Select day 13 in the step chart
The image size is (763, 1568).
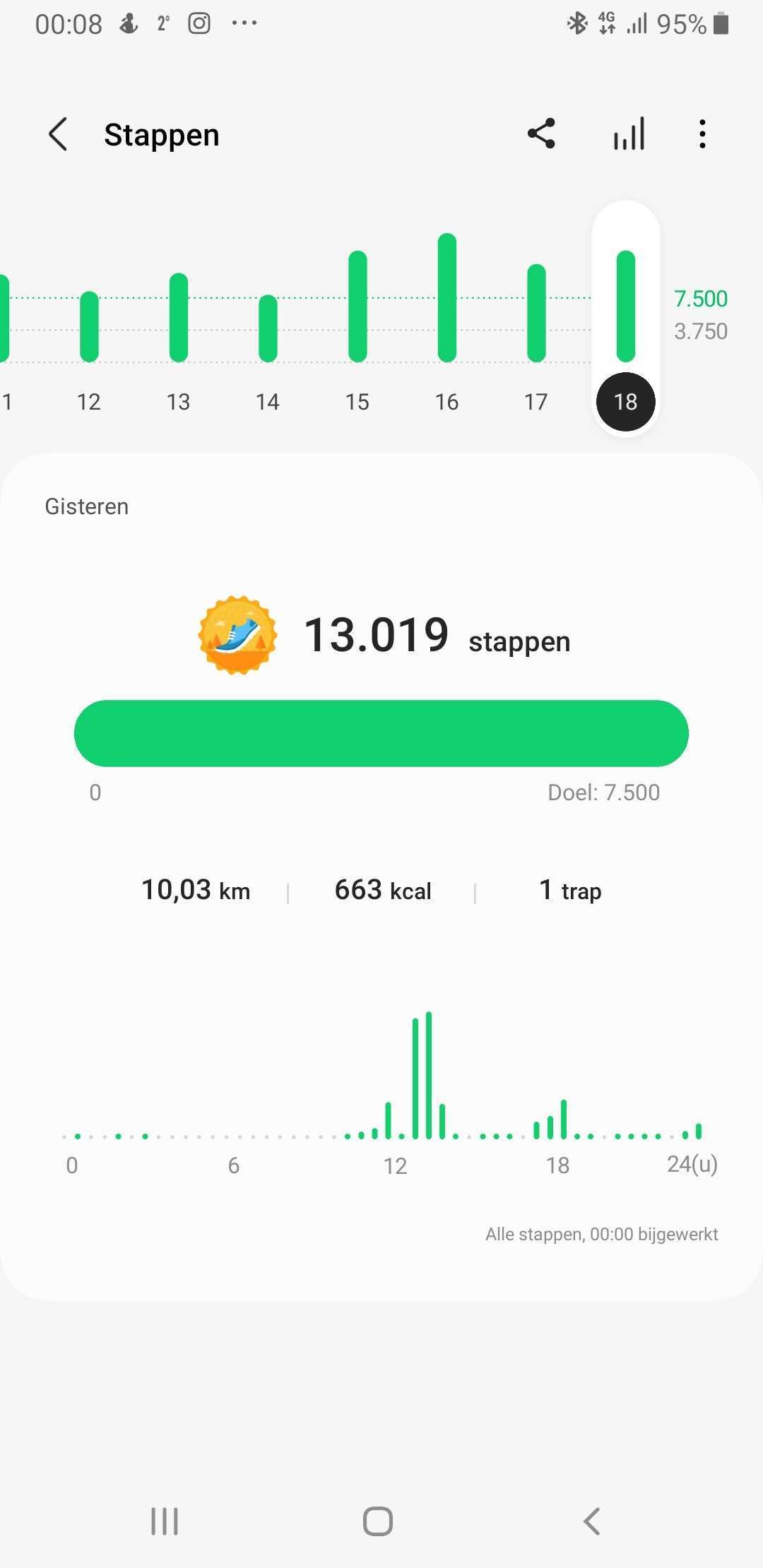(179, 318)
